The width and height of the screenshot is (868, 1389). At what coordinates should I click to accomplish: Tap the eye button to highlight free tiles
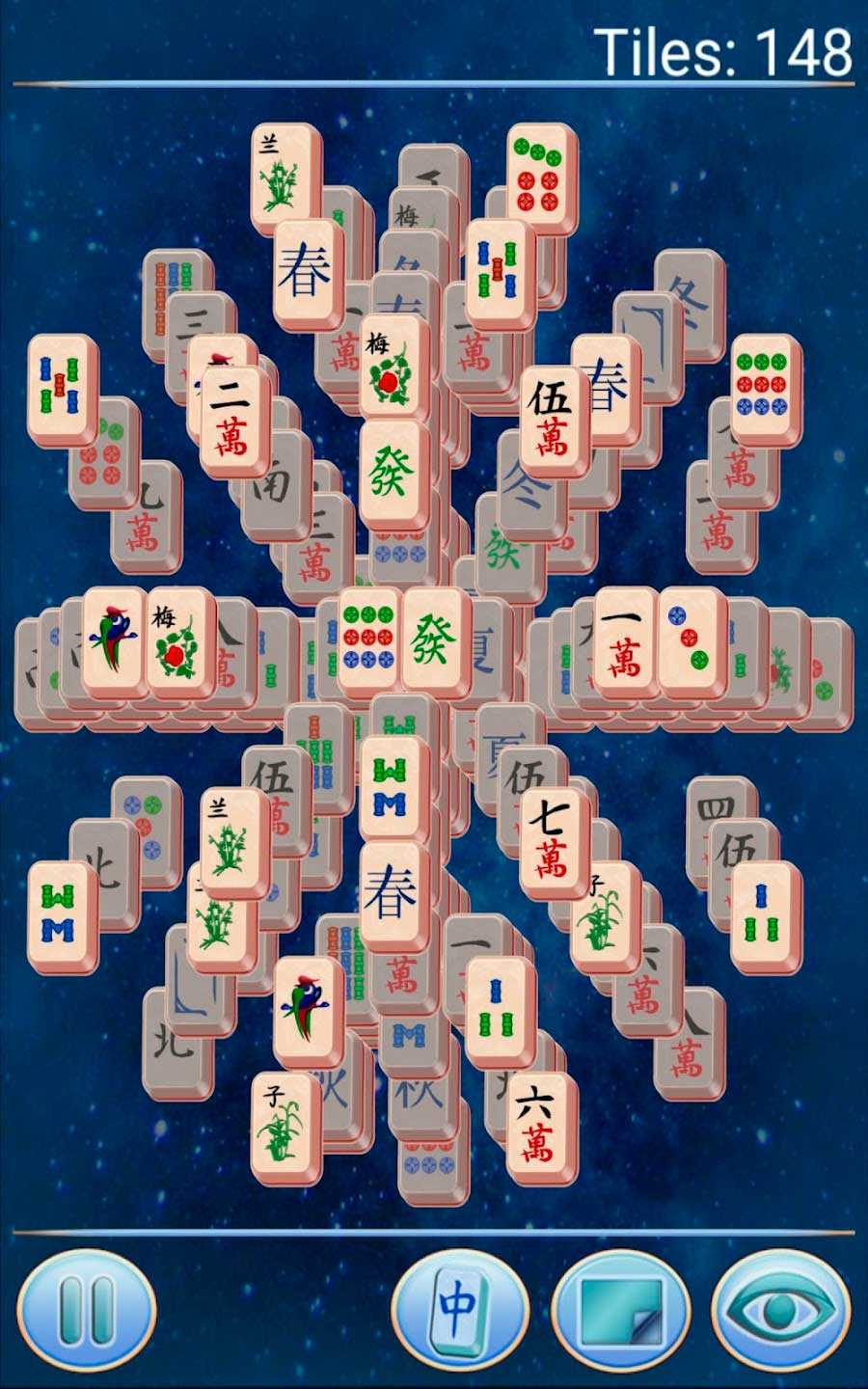click(x=781, y=1309)
